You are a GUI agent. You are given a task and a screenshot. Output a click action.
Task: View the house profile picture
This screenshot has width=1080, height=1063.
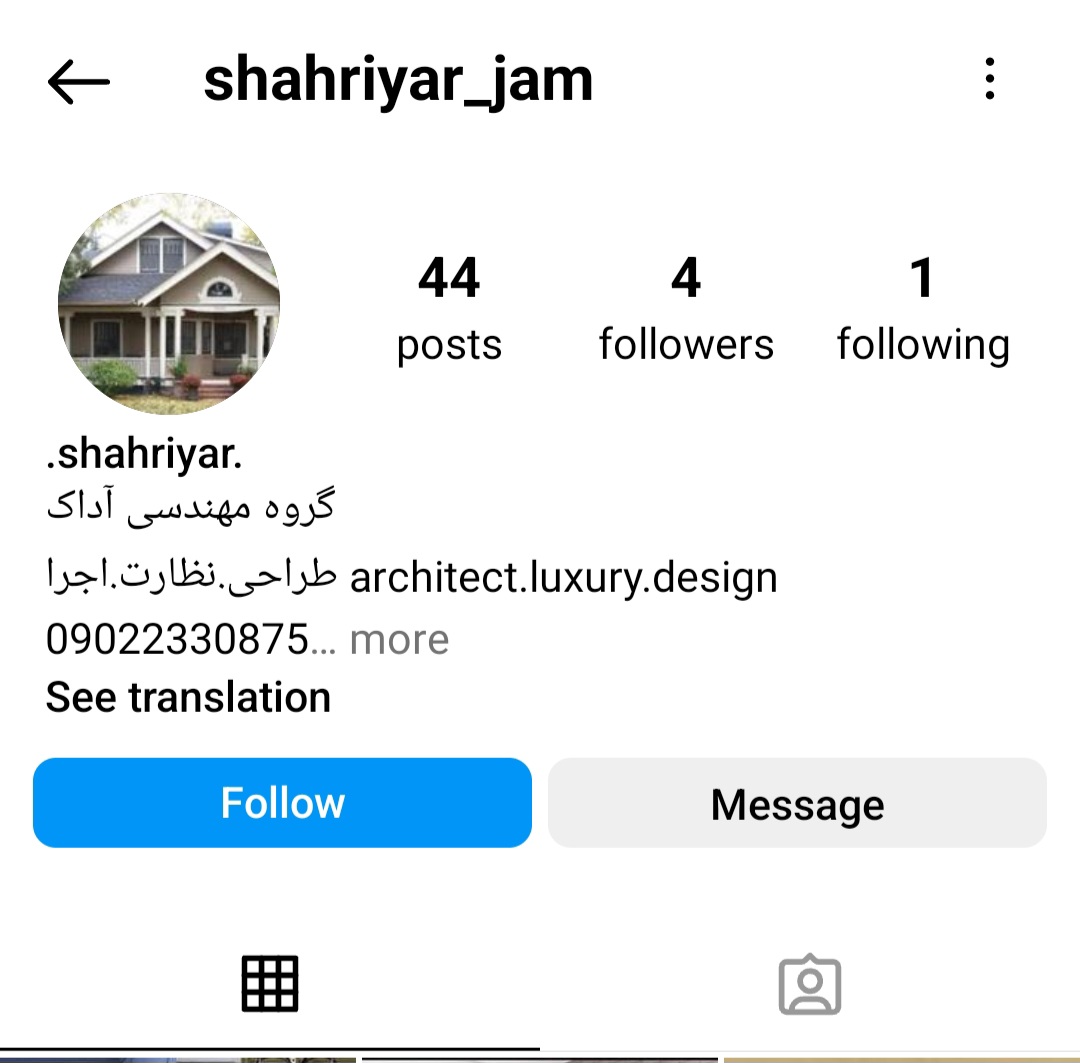pyautogui.click(x=168, y=304)
